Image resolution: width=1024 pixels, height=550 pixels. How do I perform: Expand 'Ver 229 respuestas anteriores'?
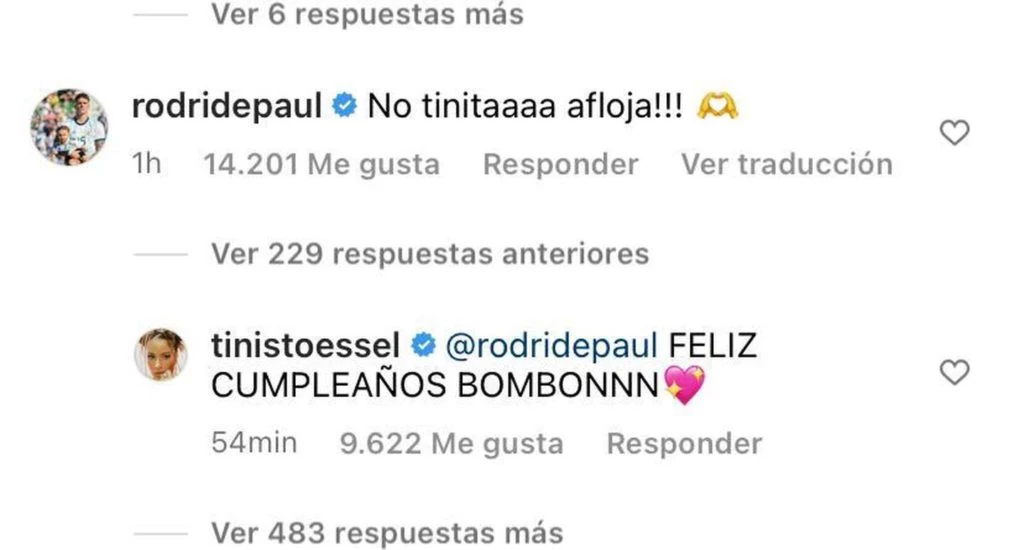[429, 254]
